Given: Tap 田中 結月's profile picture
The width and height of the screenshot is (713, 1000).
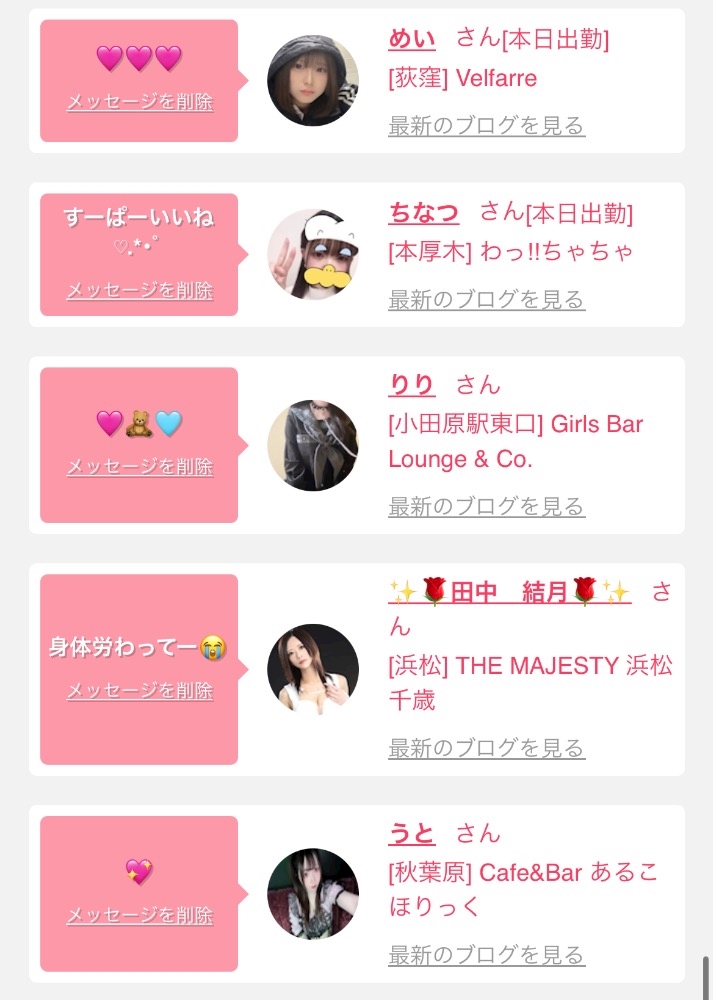Looking at the screenshot, I should tap(313, 669).
